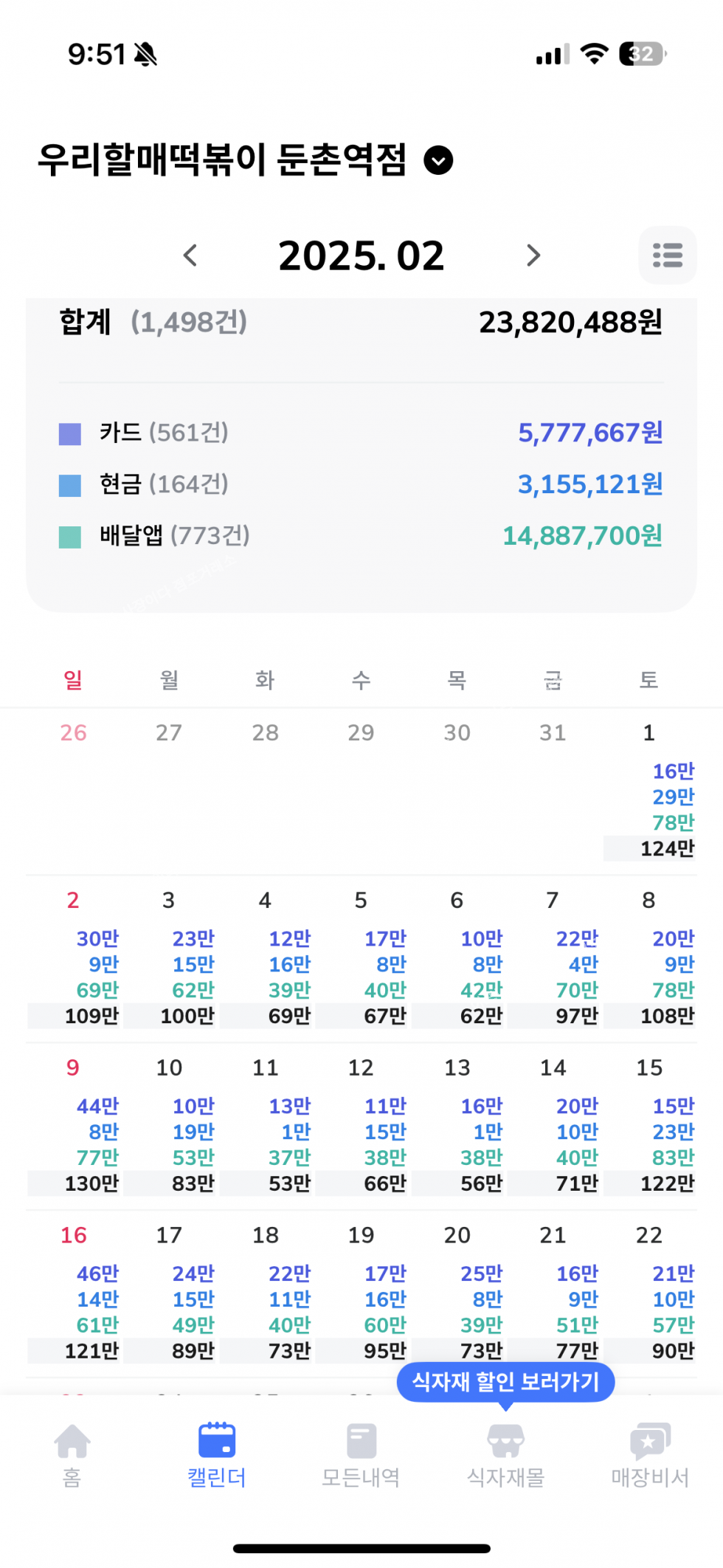
Task: Switch to the list view icon
Action: [x=668, y=255]
